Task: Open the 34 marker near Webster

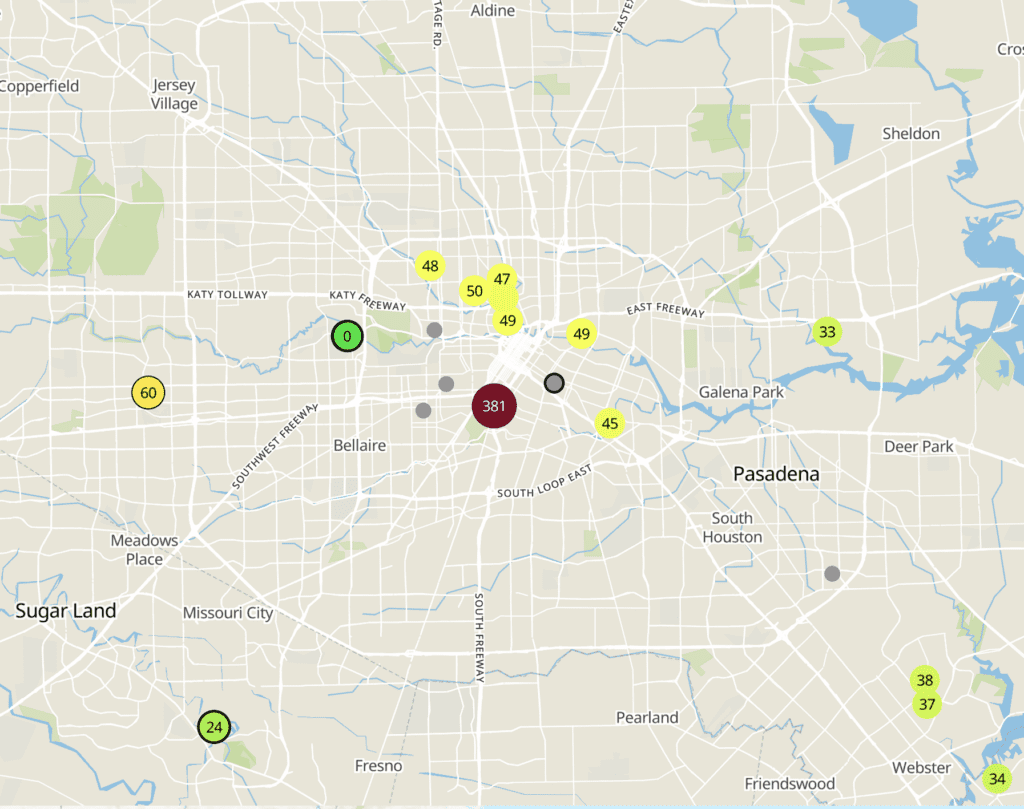Action: click(x=996, y=778)
